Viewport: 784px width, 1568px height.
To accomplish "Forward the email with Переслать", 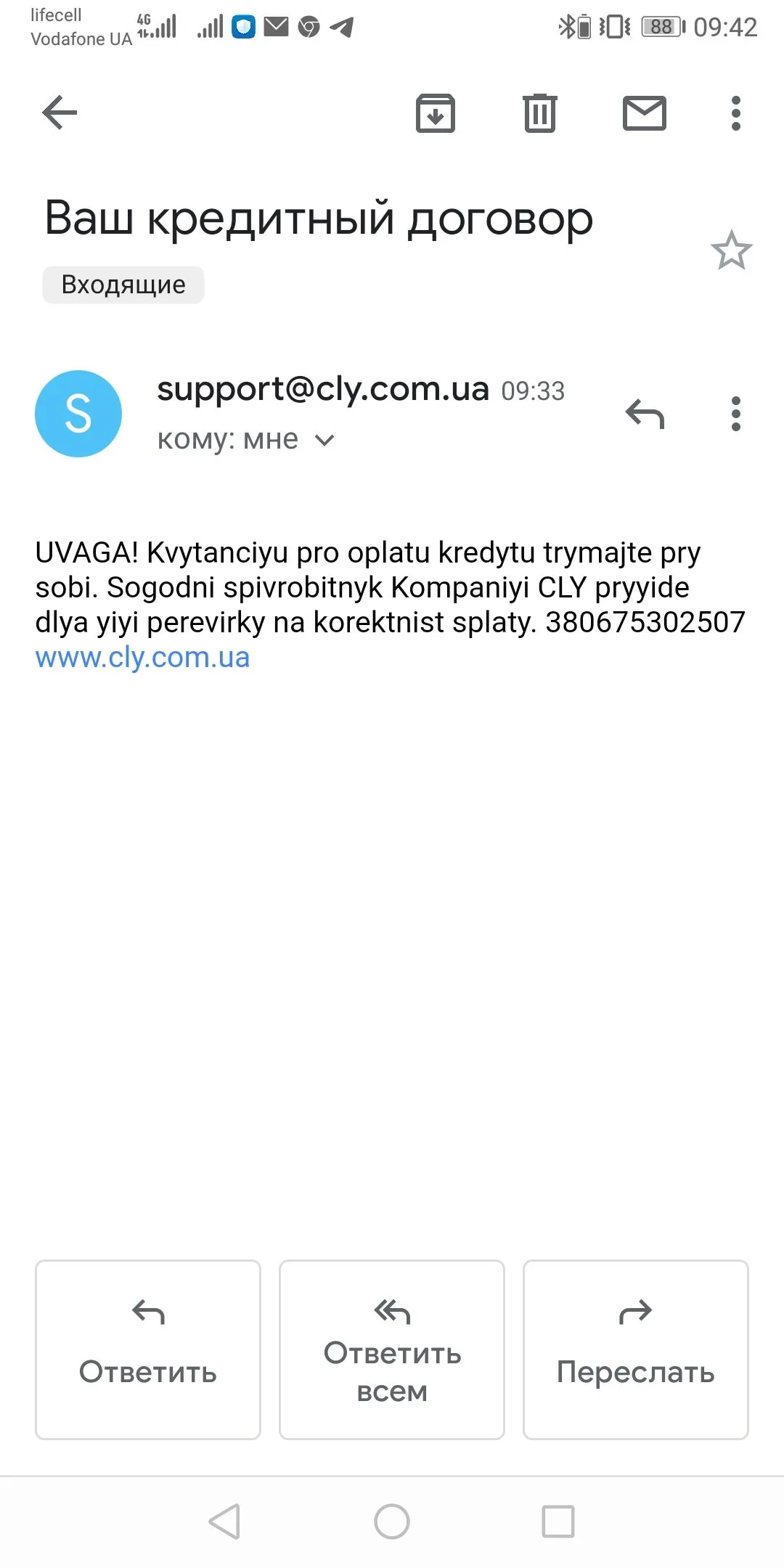I will [x=635, y=1349].
